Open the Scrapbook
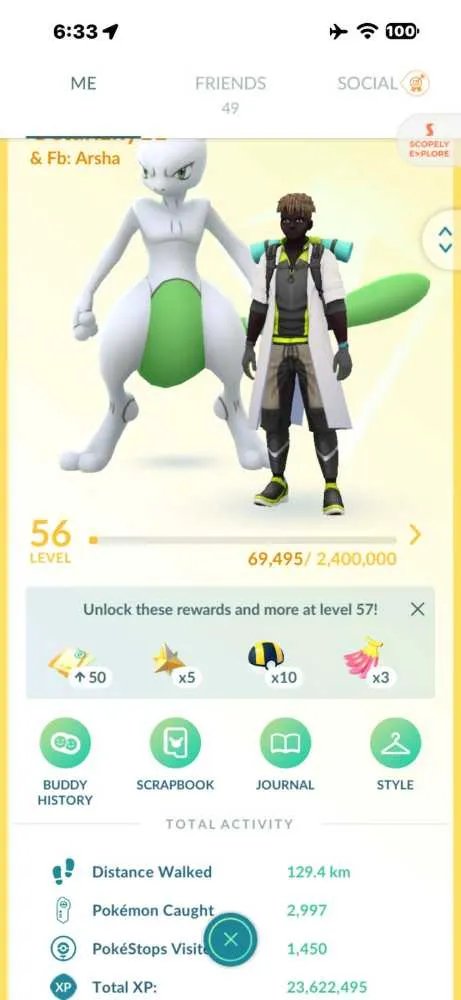461x1000 pixels. pos(175,754)
